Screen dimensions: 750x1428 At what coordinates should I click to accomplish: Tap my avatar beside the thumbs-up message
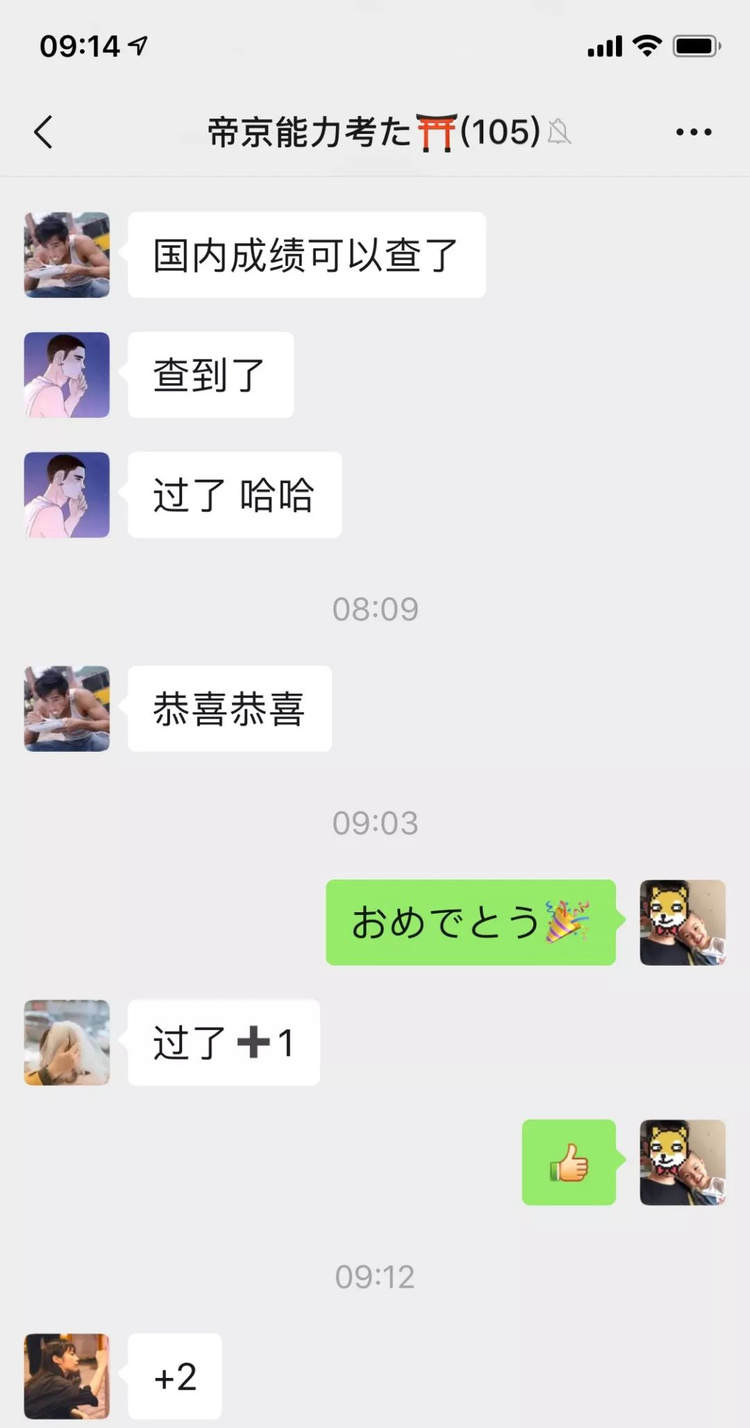tap(682, 1162)
